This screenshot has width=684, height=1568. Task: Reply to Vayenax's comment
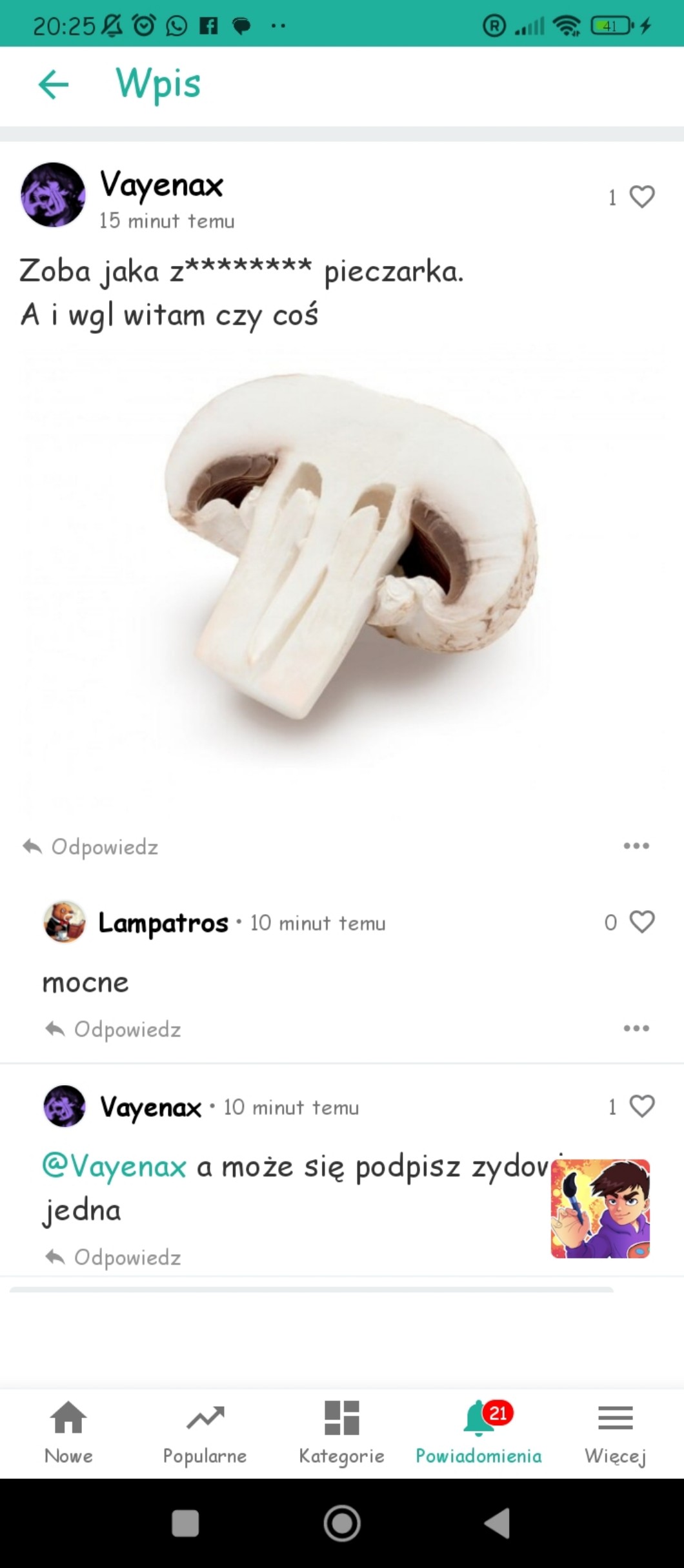point(114,1257)
